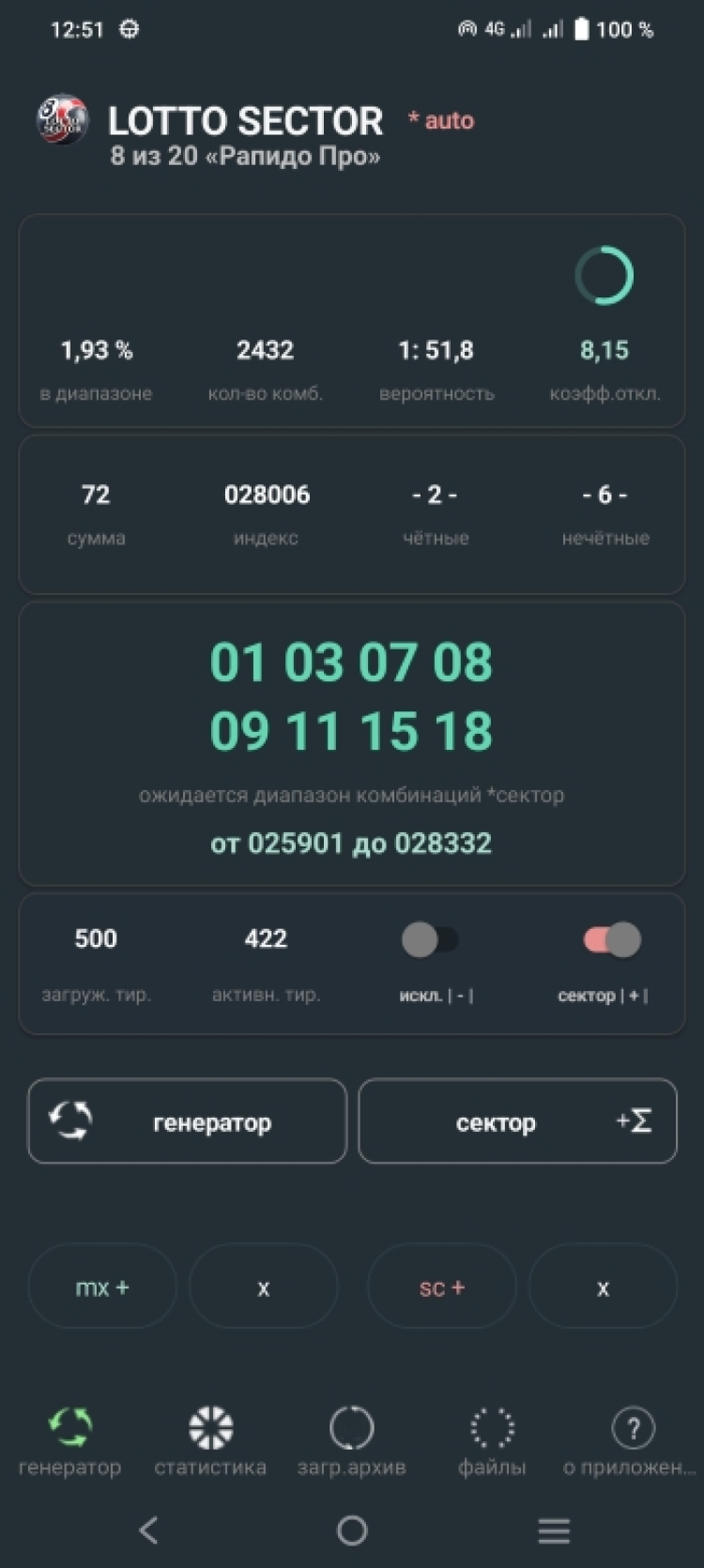Enable the искл. |-| toggle

430,939
